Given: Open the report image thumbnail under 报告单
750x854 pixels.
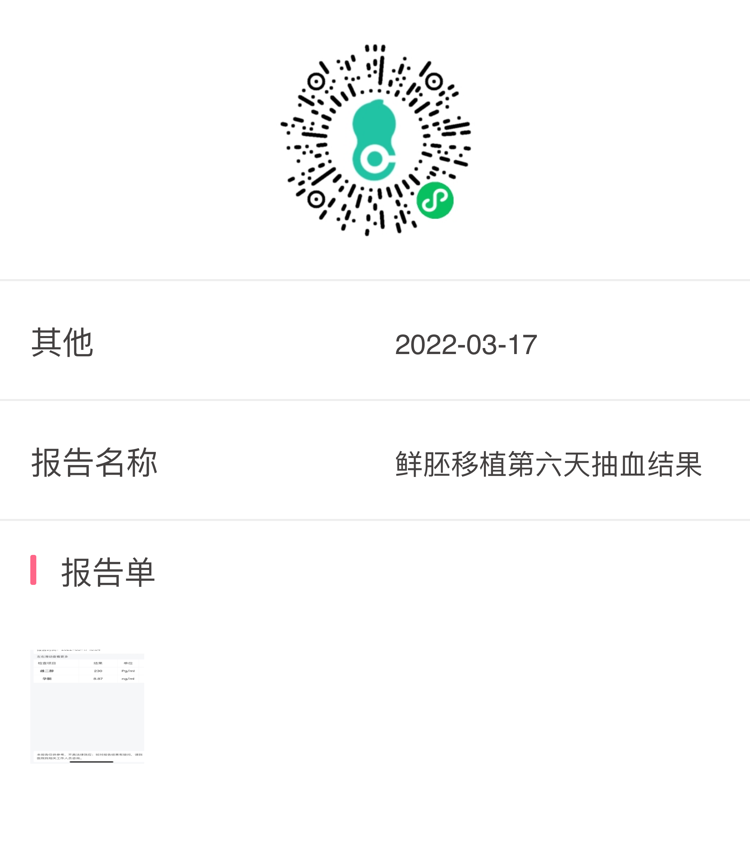Looking at the screenshot, I should click(x=87, y=703).
